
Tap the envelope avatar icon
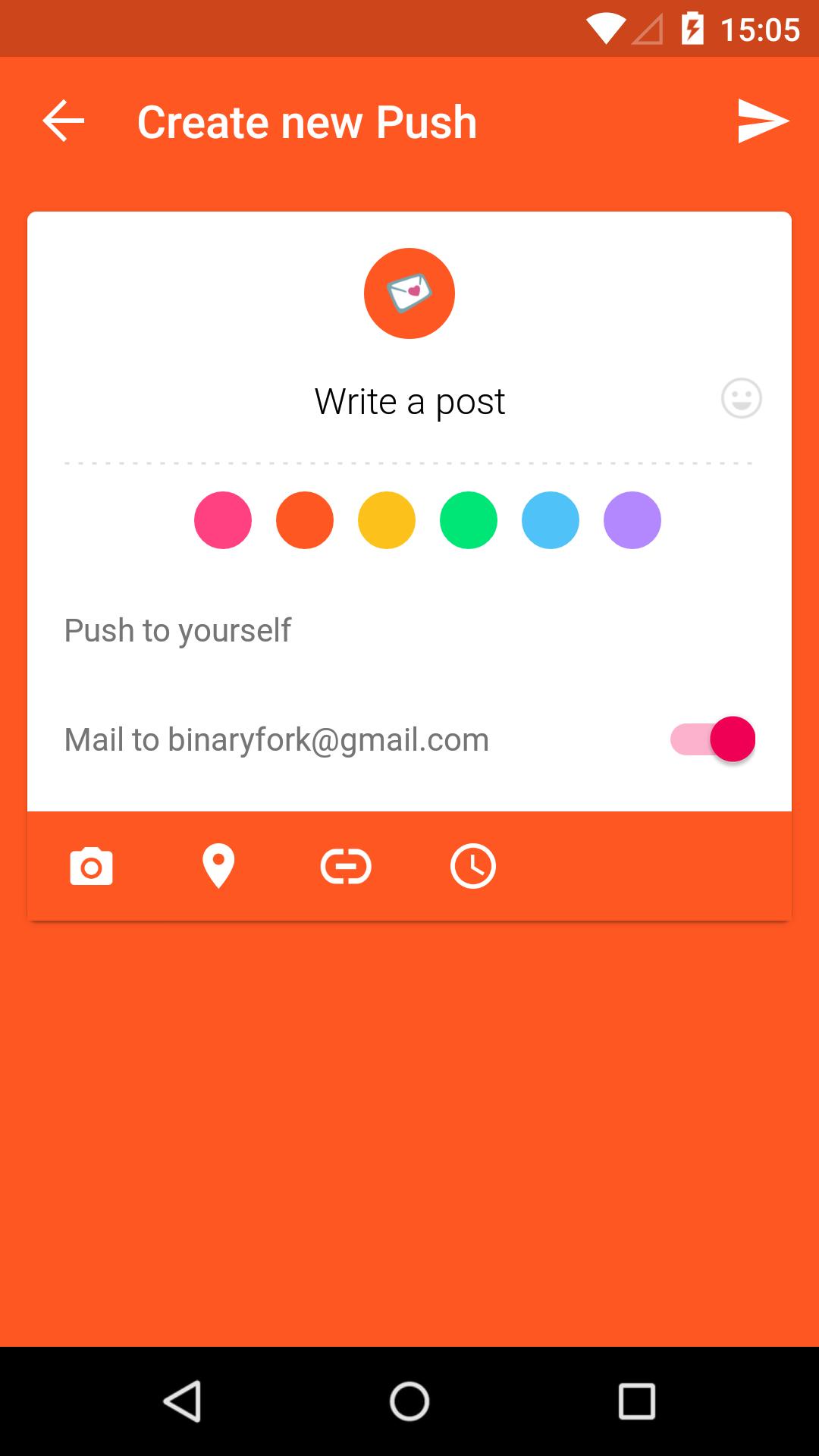coord(409,293)
